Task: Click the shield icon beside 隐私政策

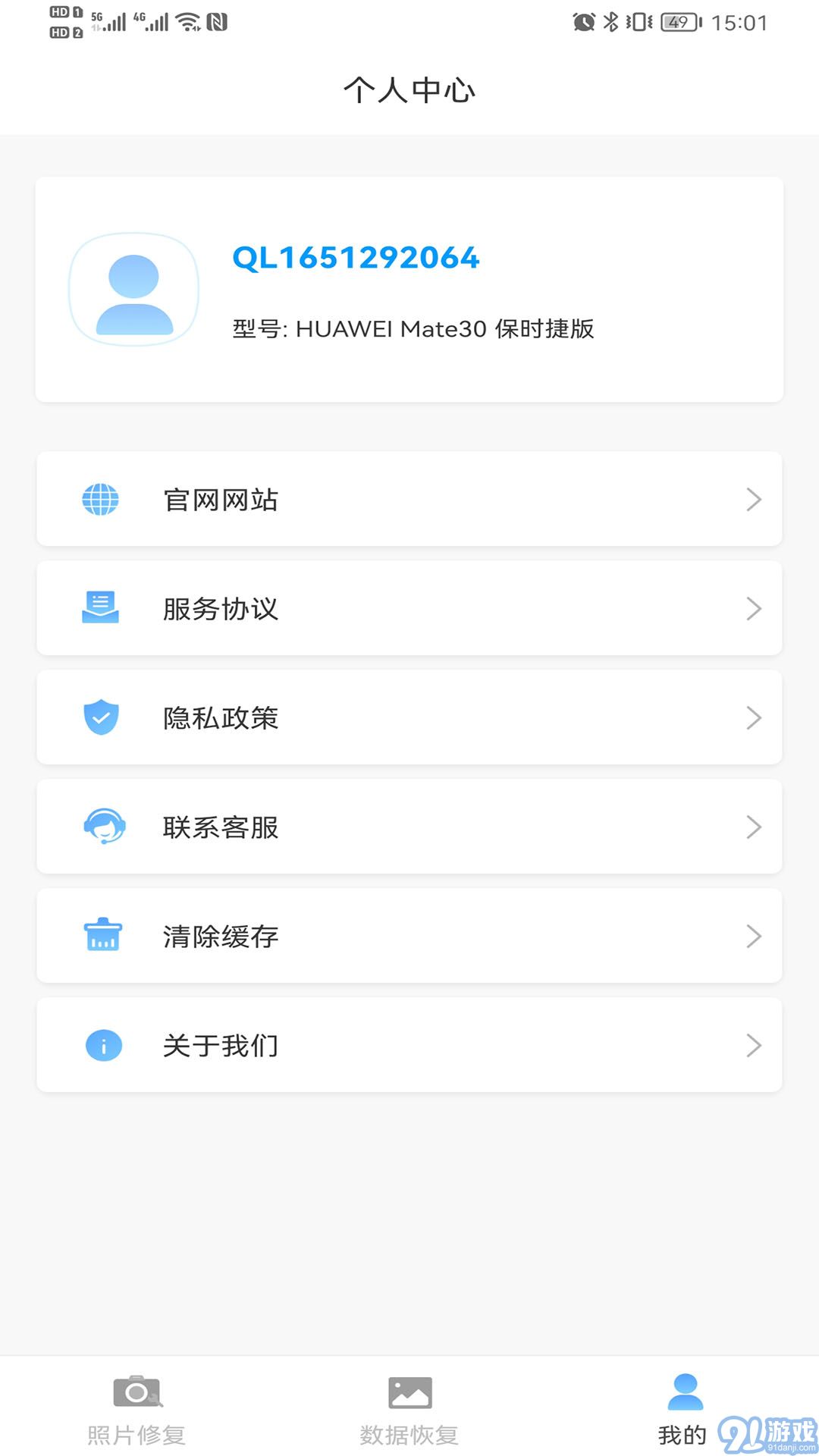Action: (x=101, y=717)
